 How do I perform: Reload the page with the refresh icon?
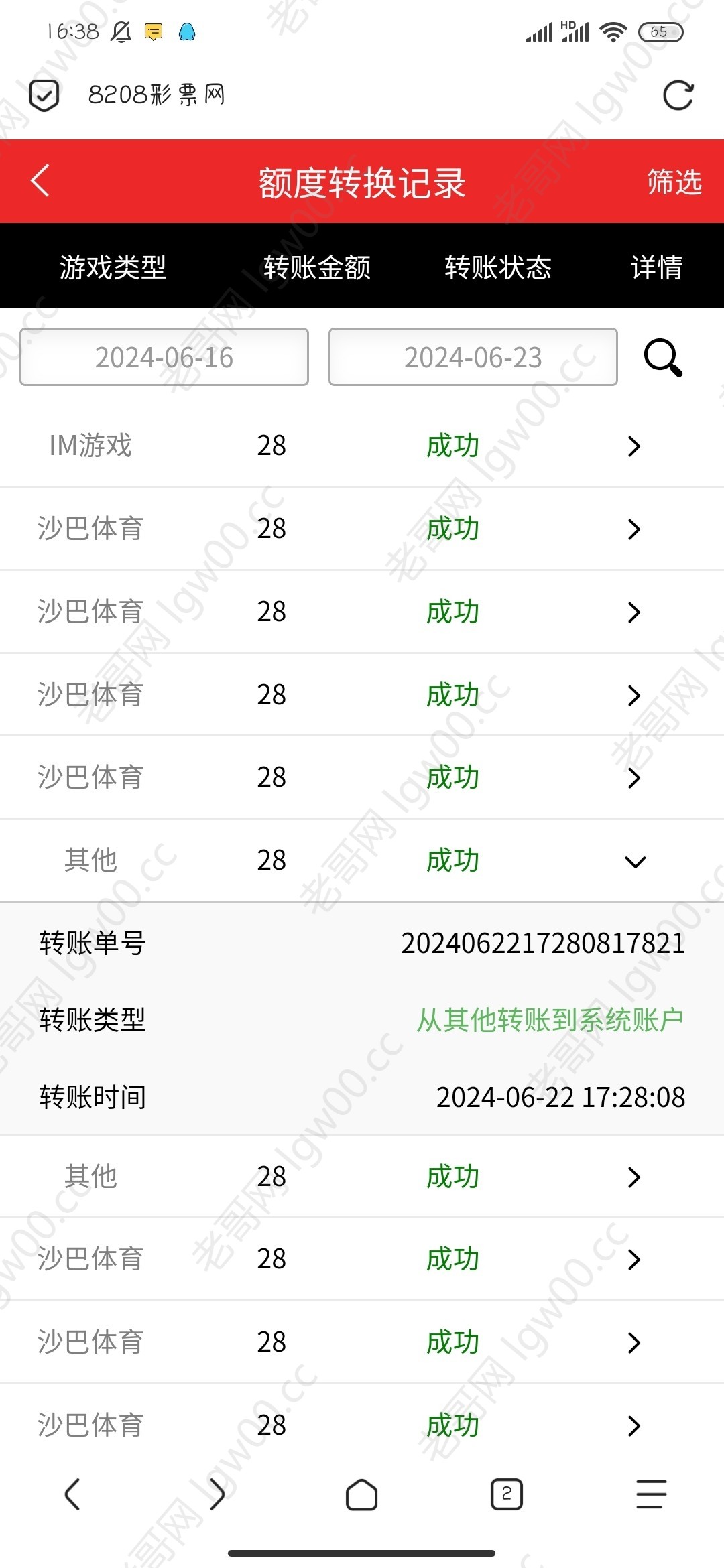pos(678,95)
